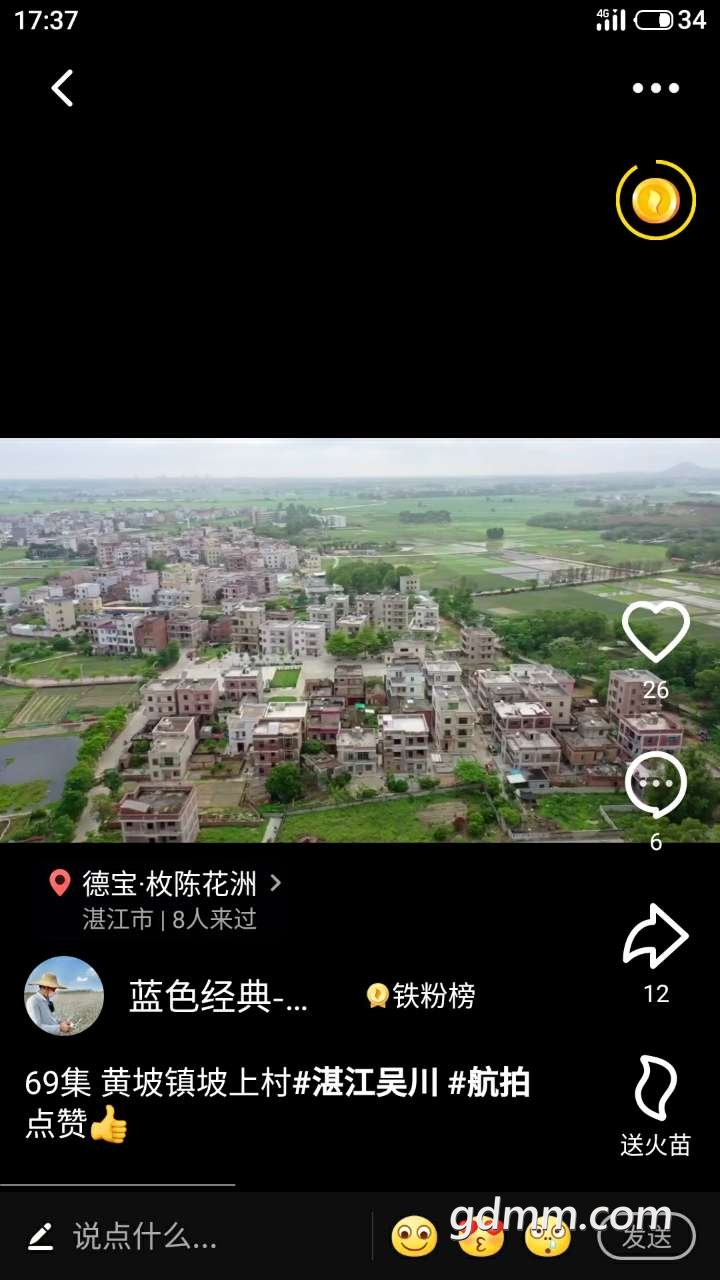The height and width of the screenshot is (1280, 720).
Task: View the 铁粉榜 ranking
Action: 421,996
